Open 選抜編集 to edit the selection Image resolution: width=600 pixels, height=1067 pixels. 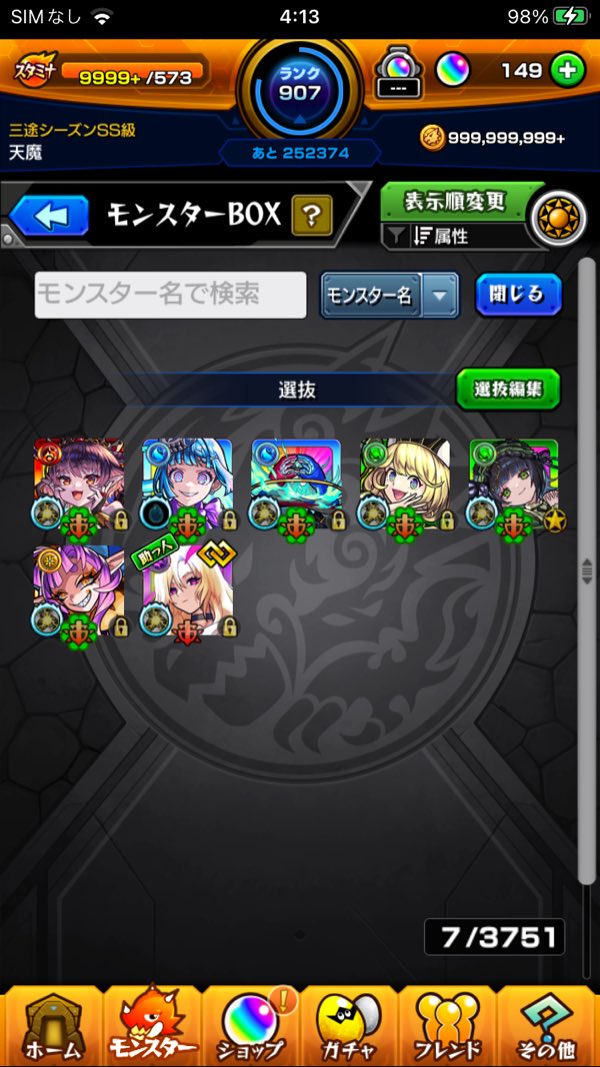click(x=508, y=389)
